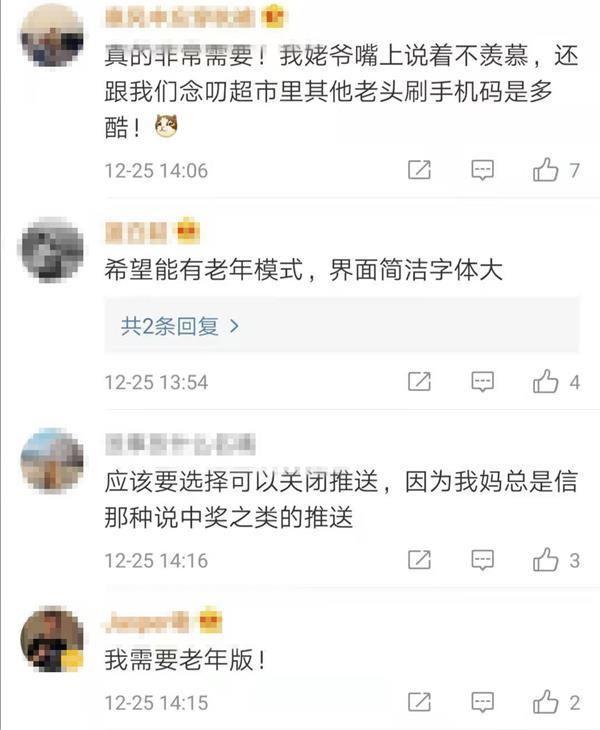
Task: Like the 12-25 14:06 comment about 姥爷
Action: [x=546, y=170]
